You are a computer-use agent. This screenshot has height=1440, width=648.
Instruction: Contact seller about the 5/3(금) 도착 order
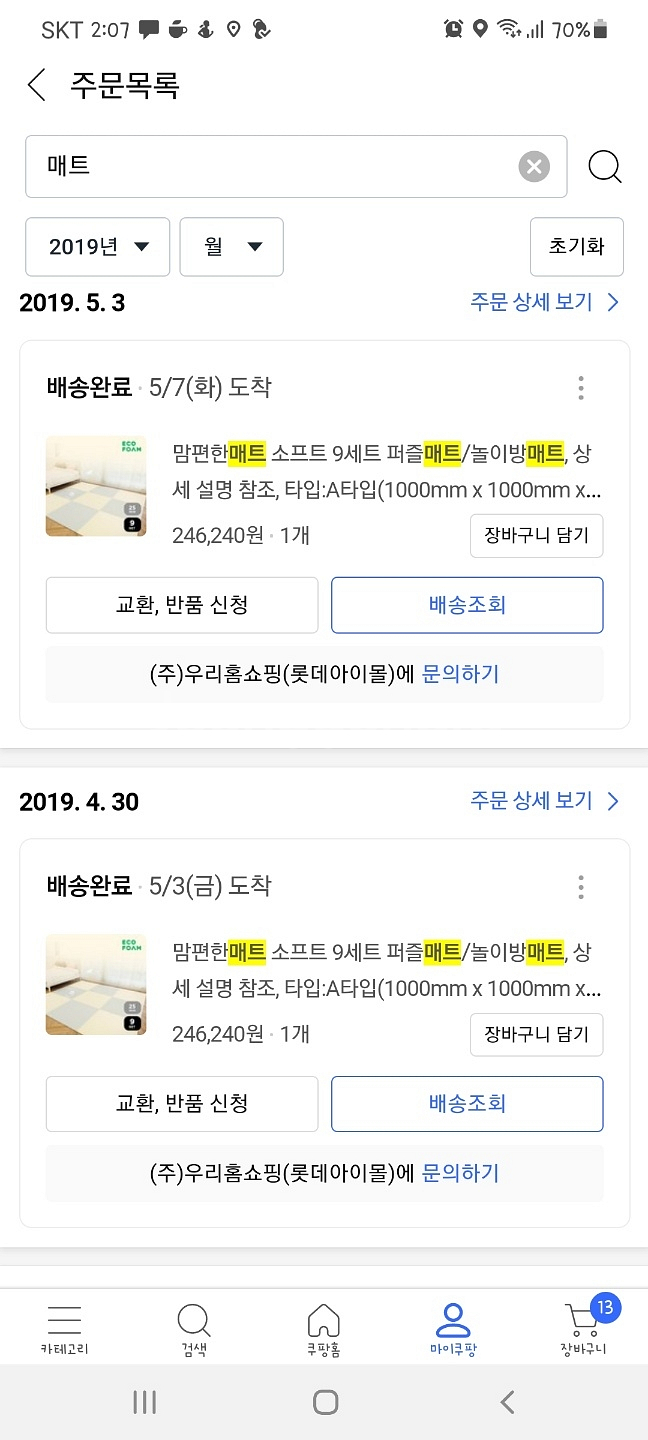coord(460,1173)
